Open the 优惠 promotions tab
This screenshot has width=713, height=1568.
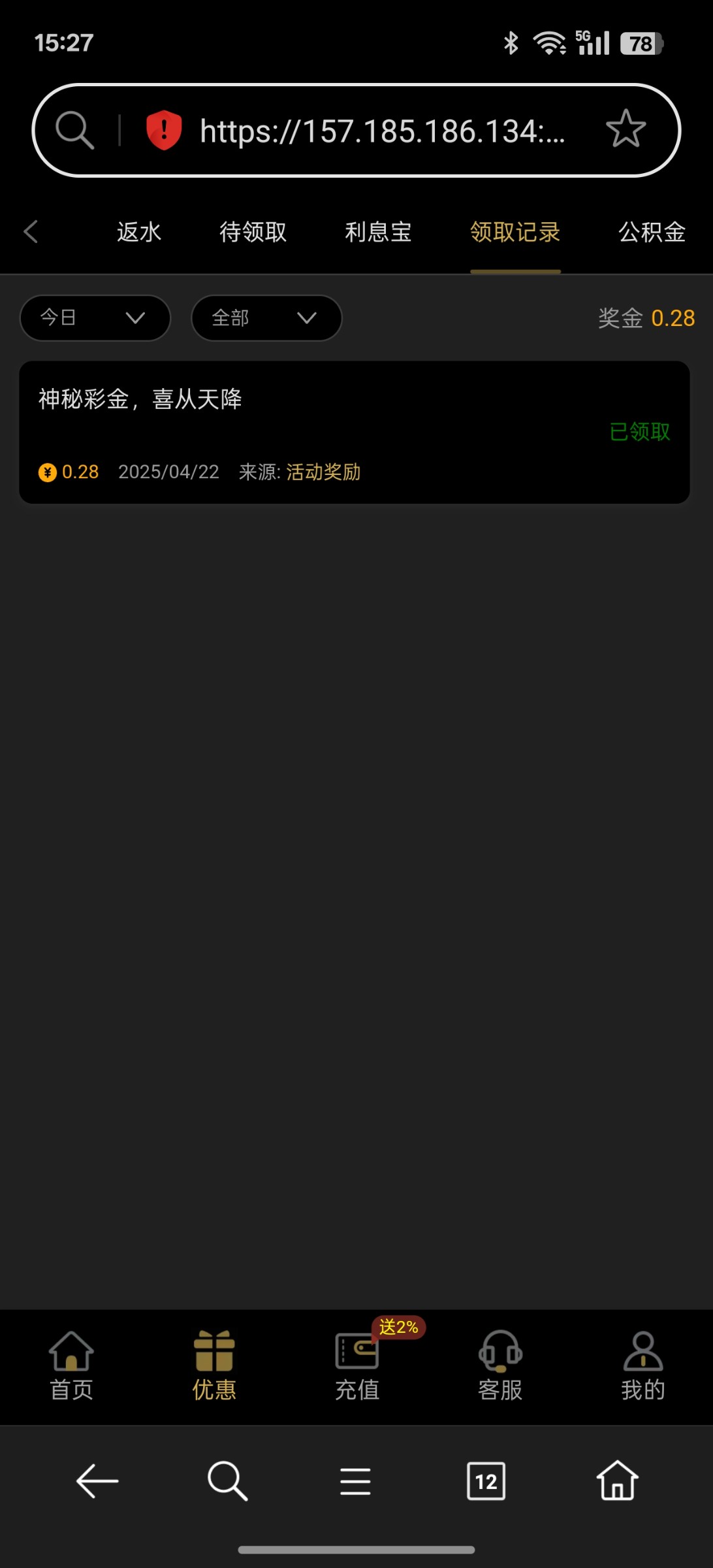pos(214,1365)
